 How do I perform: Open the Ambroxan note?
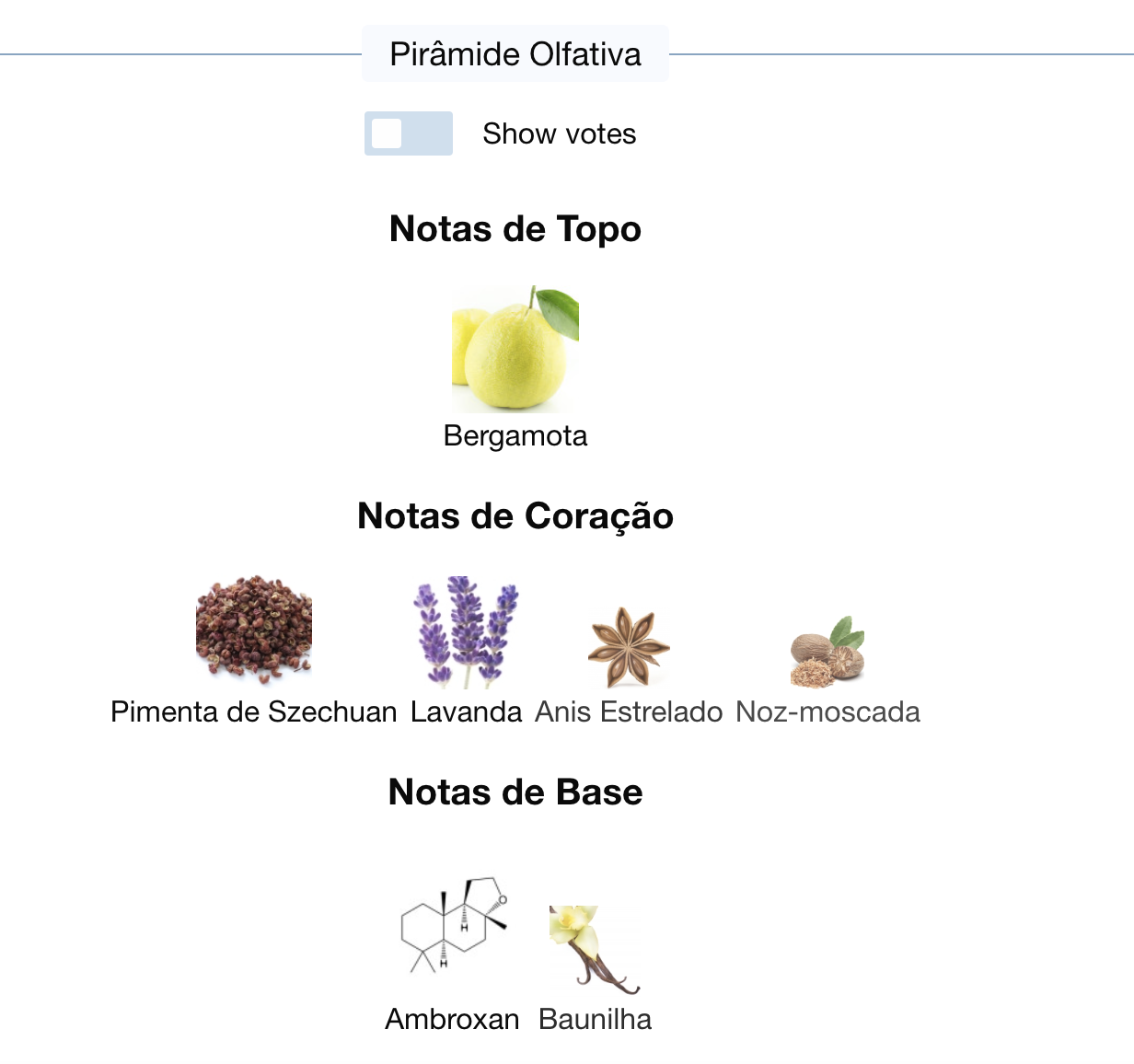click(453, 926)
